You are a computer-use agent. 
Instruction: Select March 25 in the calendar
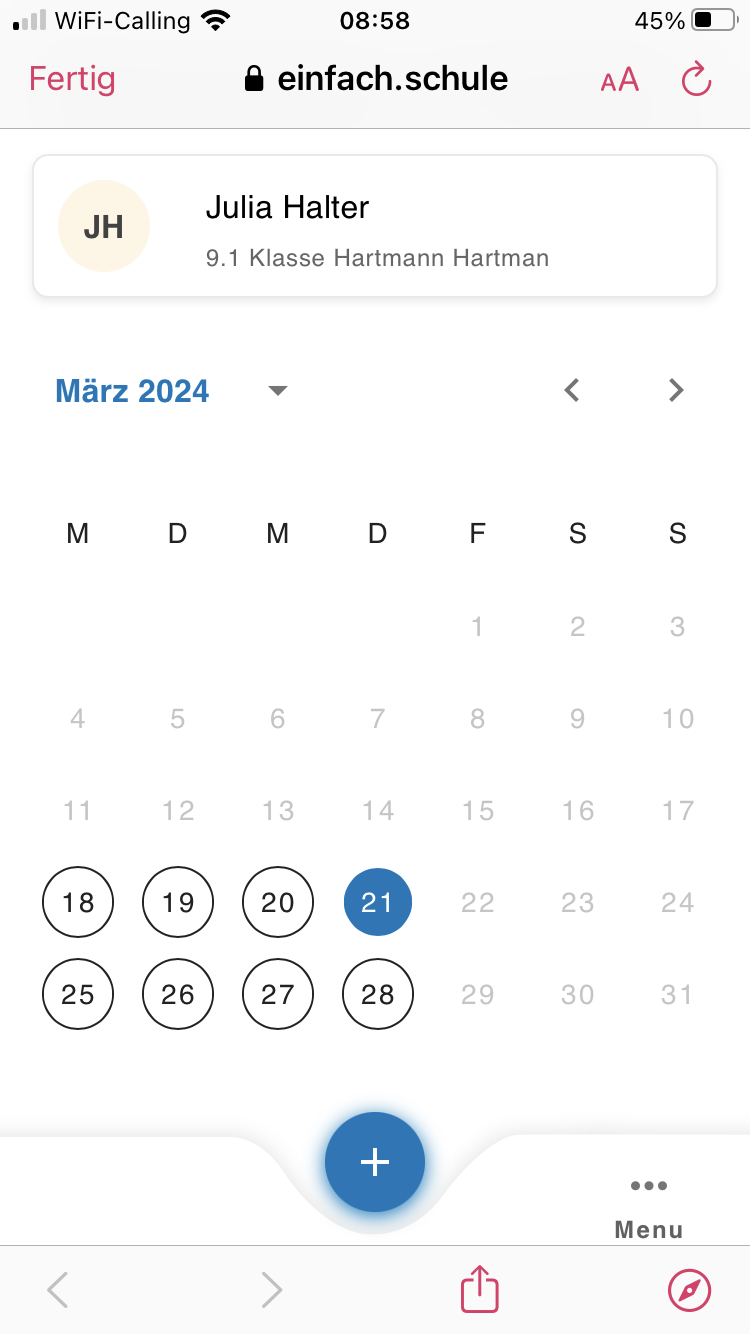(x=78, y=995)
